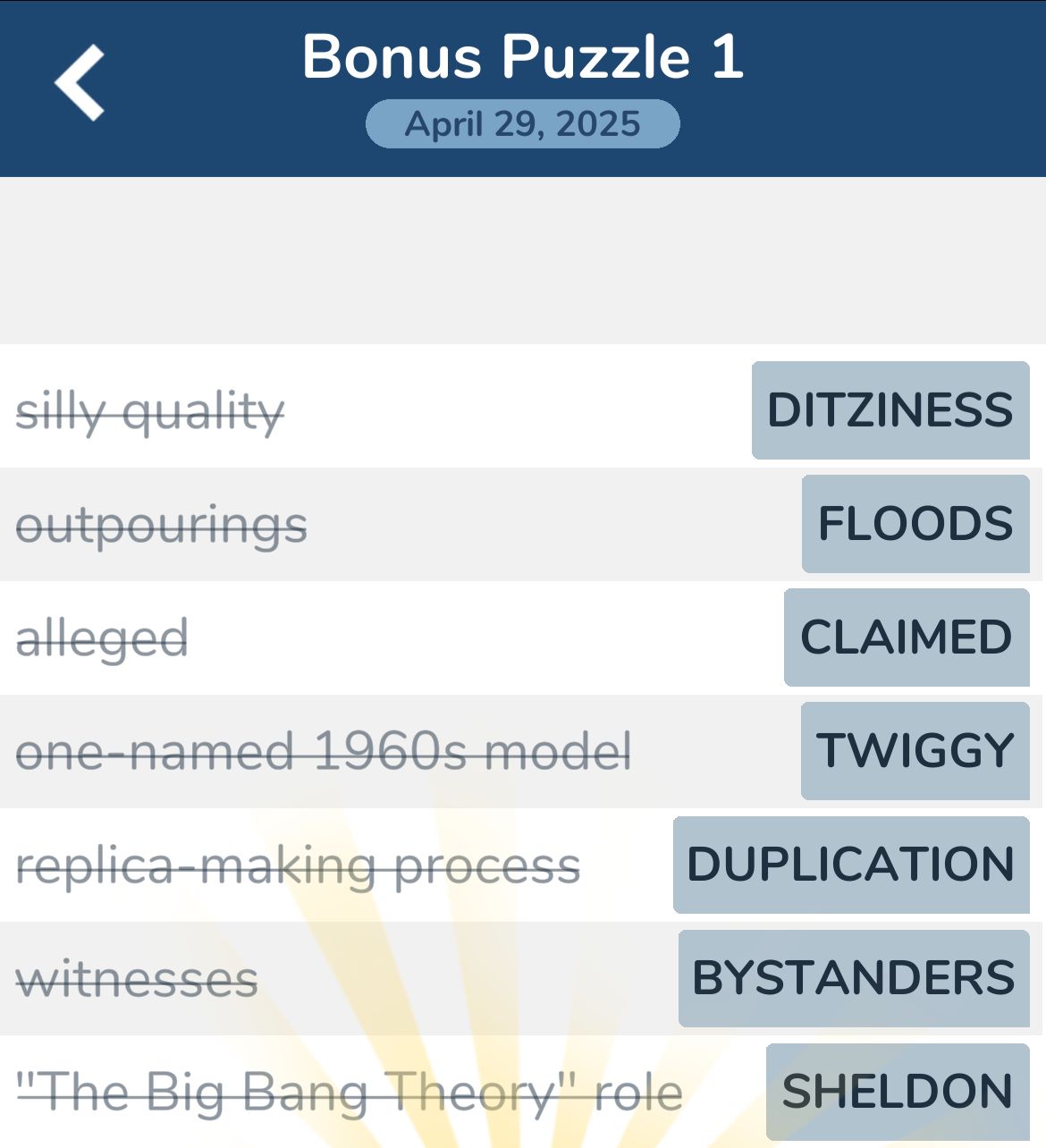The height and width of the screenshot is (1148, 1046).
Task: Select the Bonus Puzzle 1 title
Action: (x=523, y=57)
